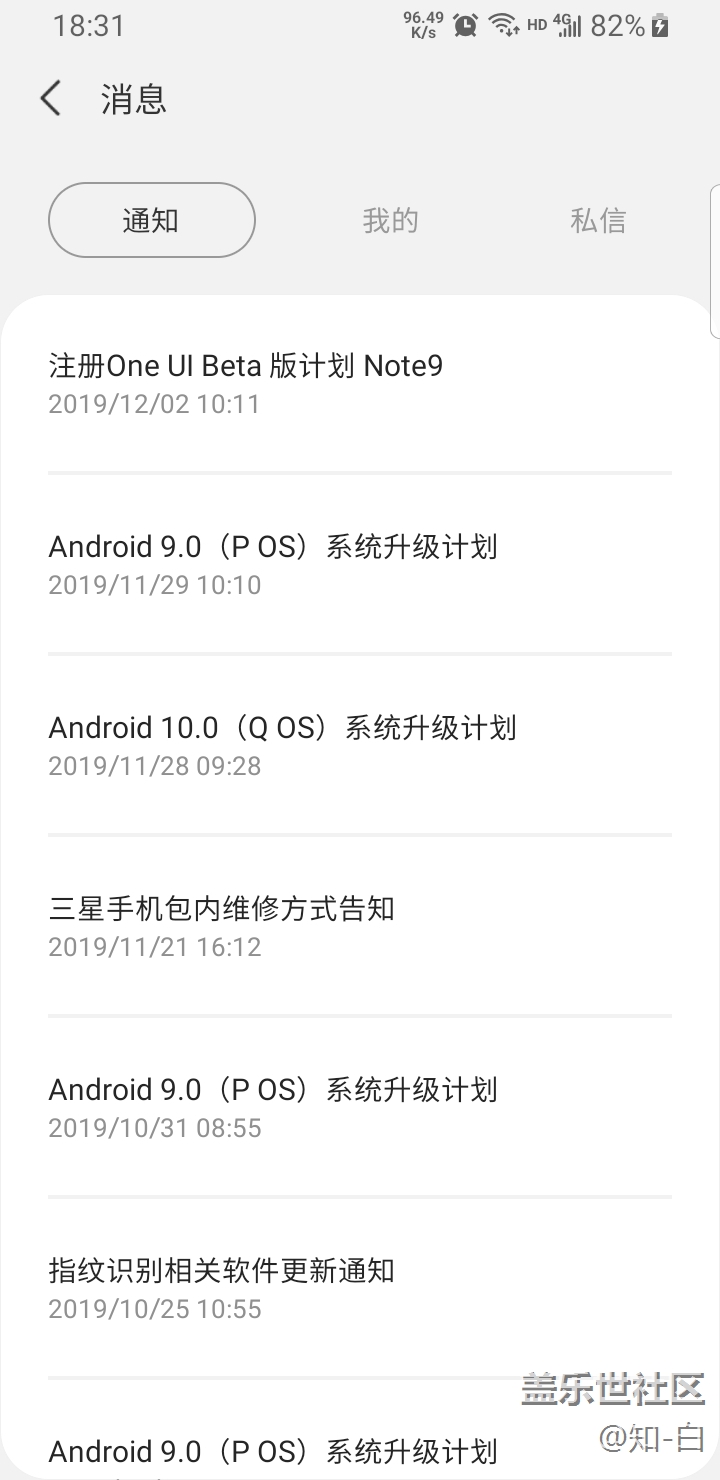Screen dimensions: 720x1480
Task: Switch to the 私信 tab
Action: 598,220
